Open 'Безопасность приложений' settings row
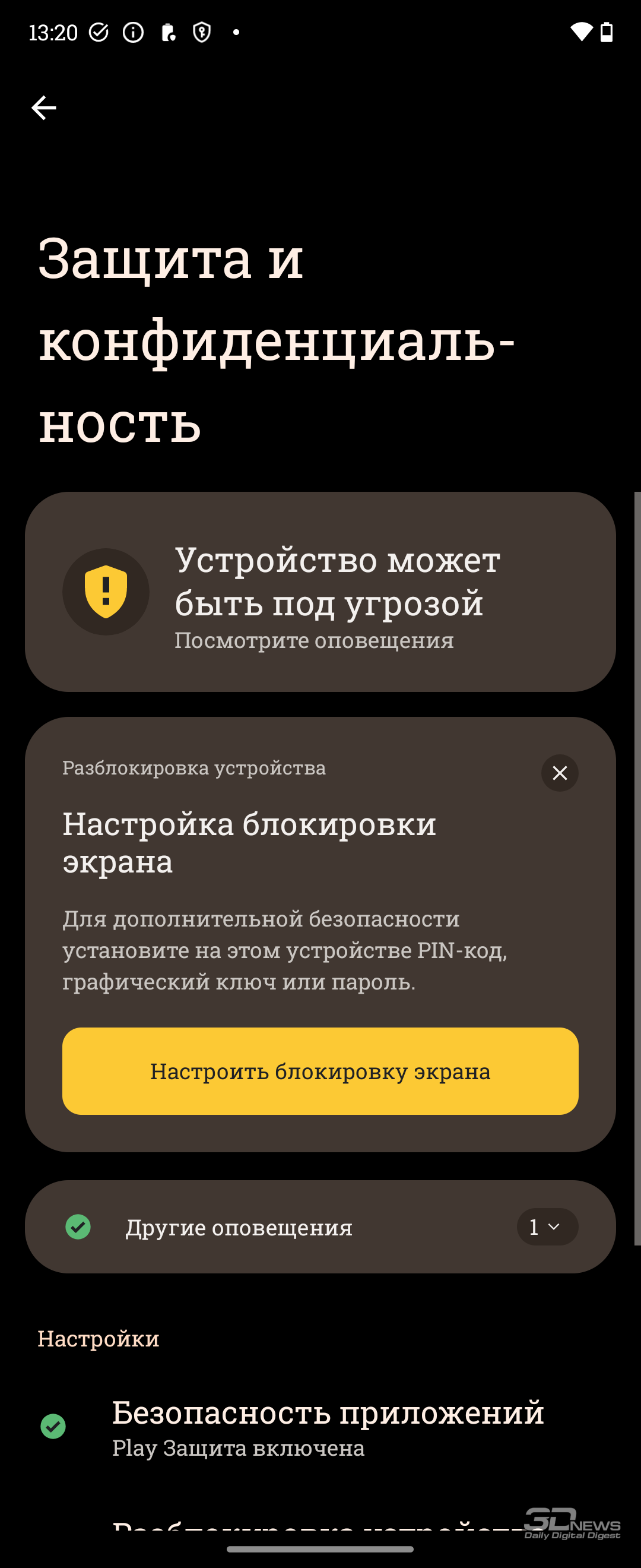641x1568 pixels. [320, 1427]
